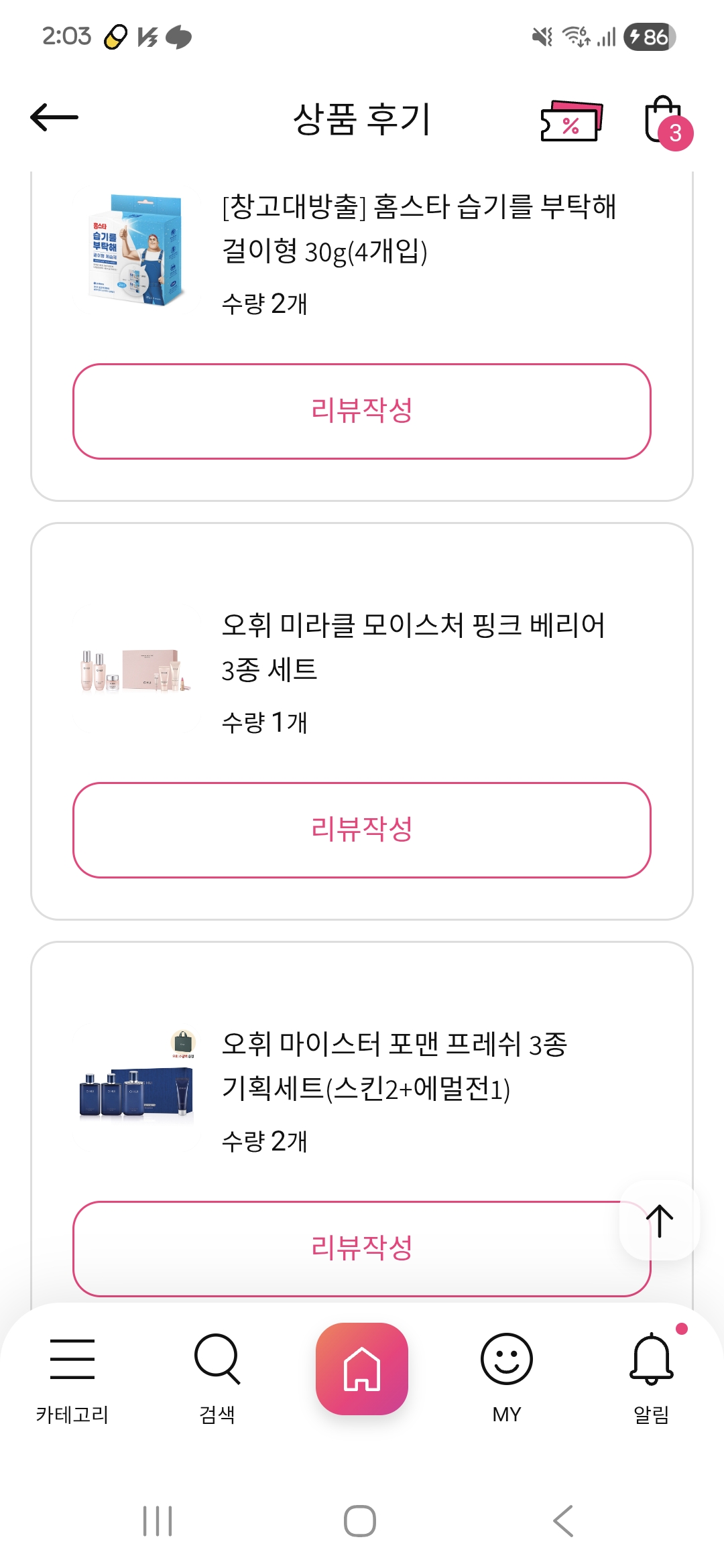The height and width of the screenshot is (1568, 724).
Task: Open the 홈스타 습기를 부탁해 product image
Action: click(x=137, y=250)
